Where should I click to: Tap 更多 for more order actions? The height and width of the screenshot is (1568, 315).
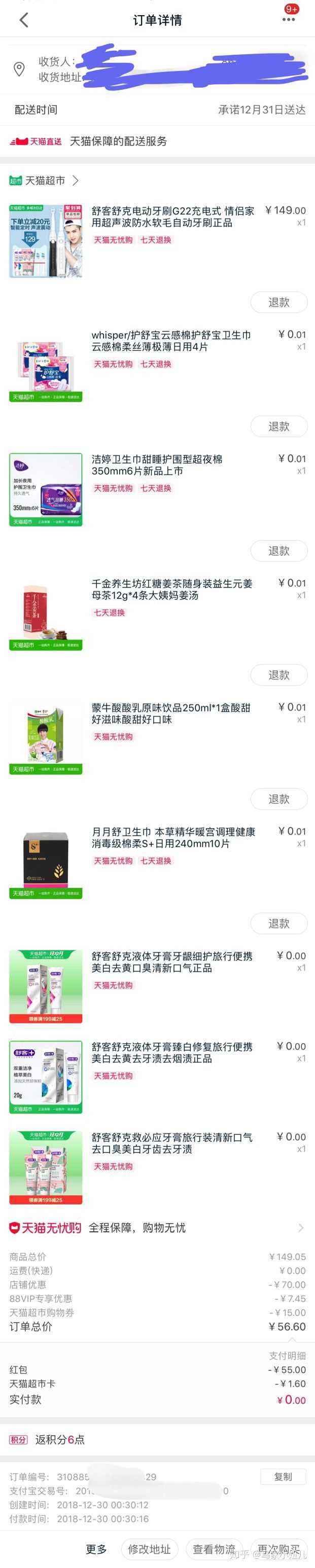point(96,1549)
